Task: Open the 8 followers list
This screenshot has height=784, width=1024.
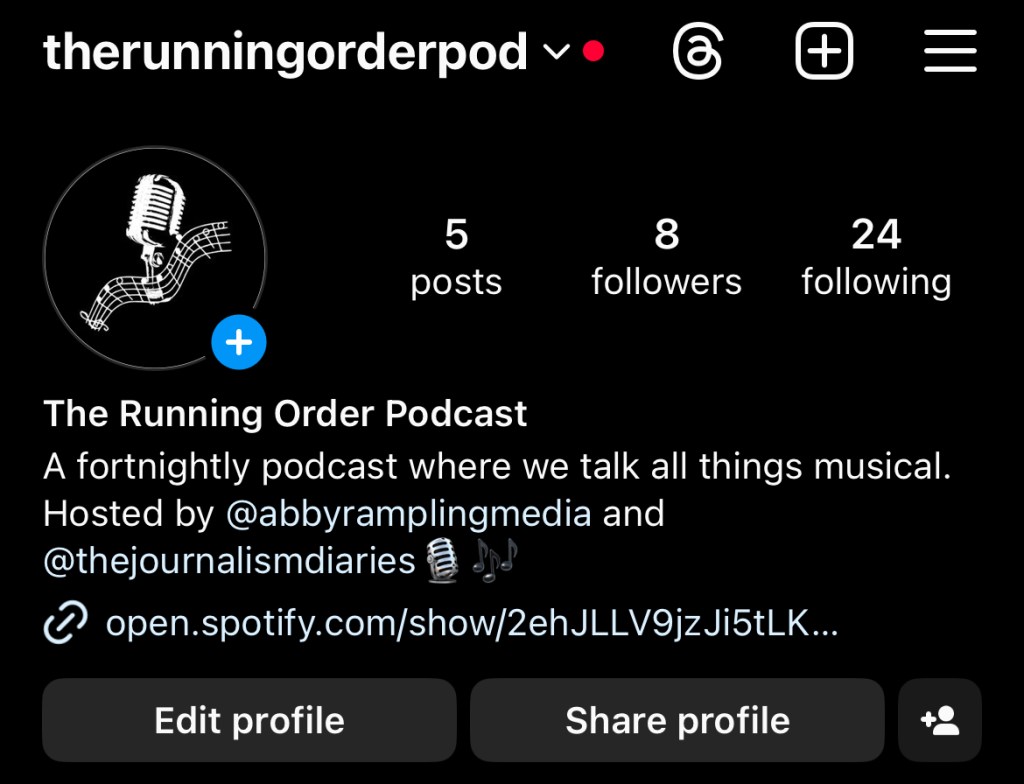Action: click(x=666, y=258)
